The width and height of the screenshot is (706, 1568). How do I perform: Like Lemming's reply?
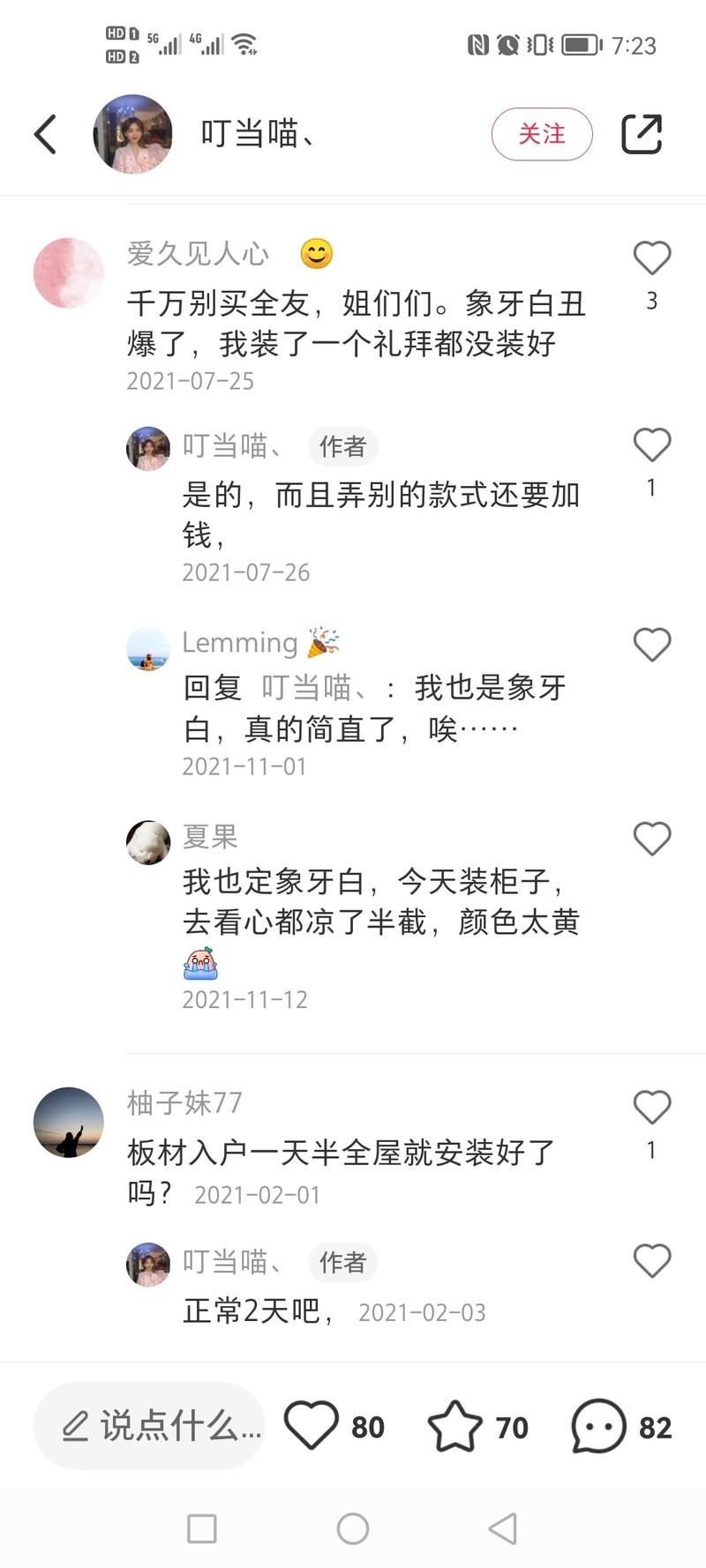652,645
